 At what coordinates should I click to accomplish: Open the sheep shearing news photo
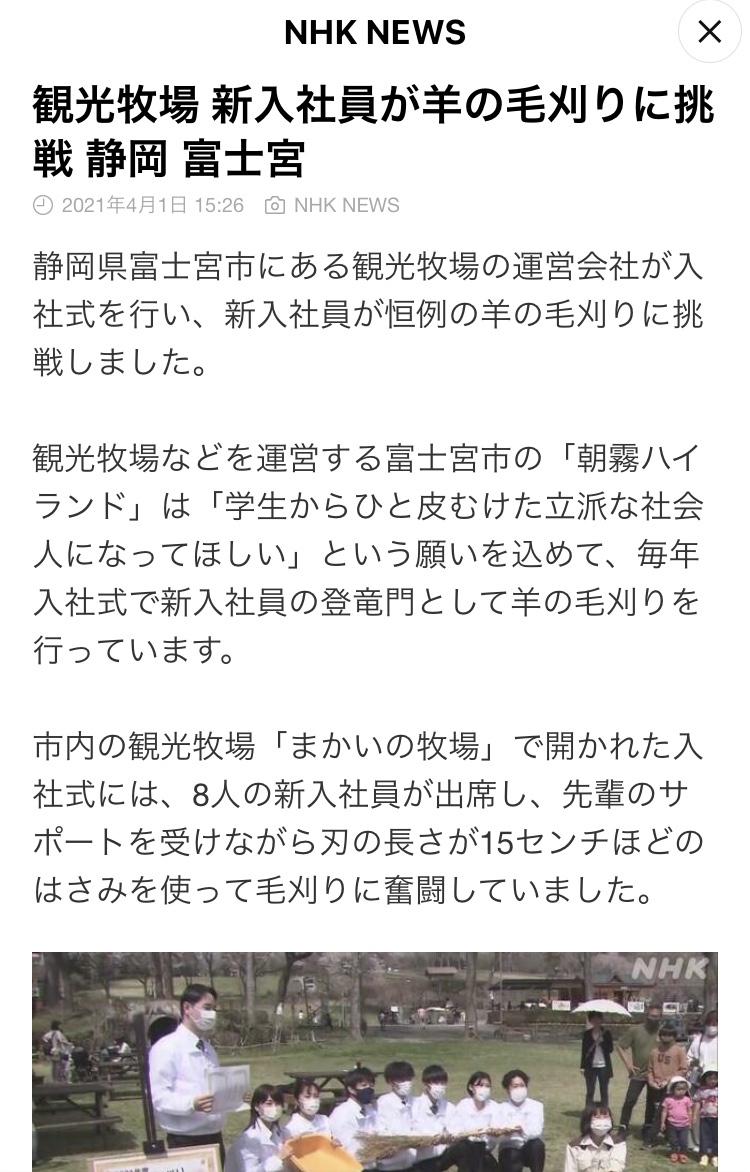(375, 1060)
